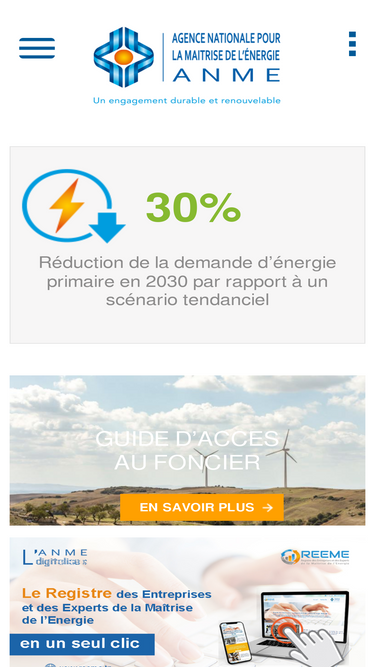Tap the En savoir plus button
375x667 pixels.
(x=202, y=507)
